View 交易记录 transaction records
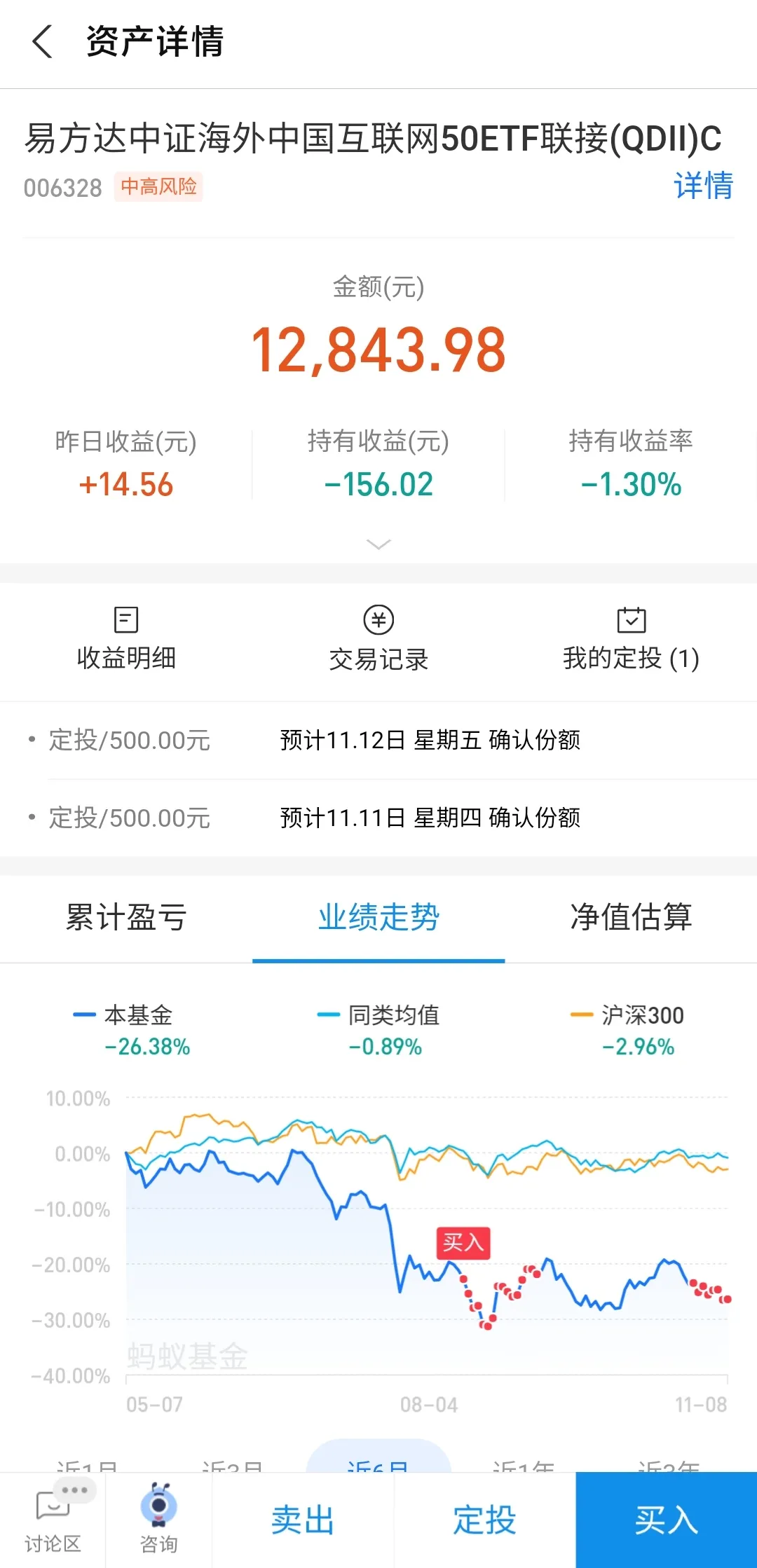The width and height of the screenshot is (757, 1568). [x=378, y=639]
